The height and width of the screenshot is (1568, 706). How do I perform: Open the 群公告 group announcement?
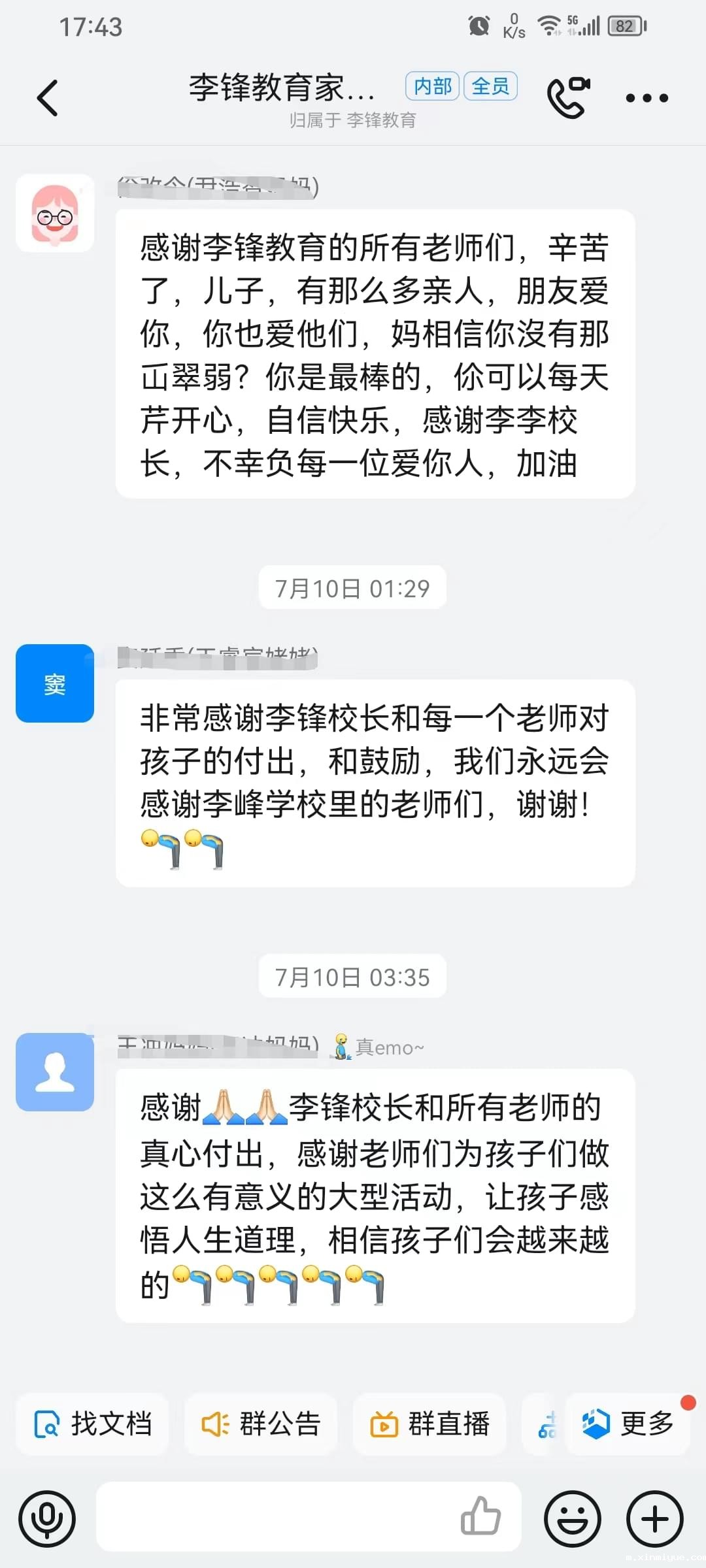point(261,1424)
